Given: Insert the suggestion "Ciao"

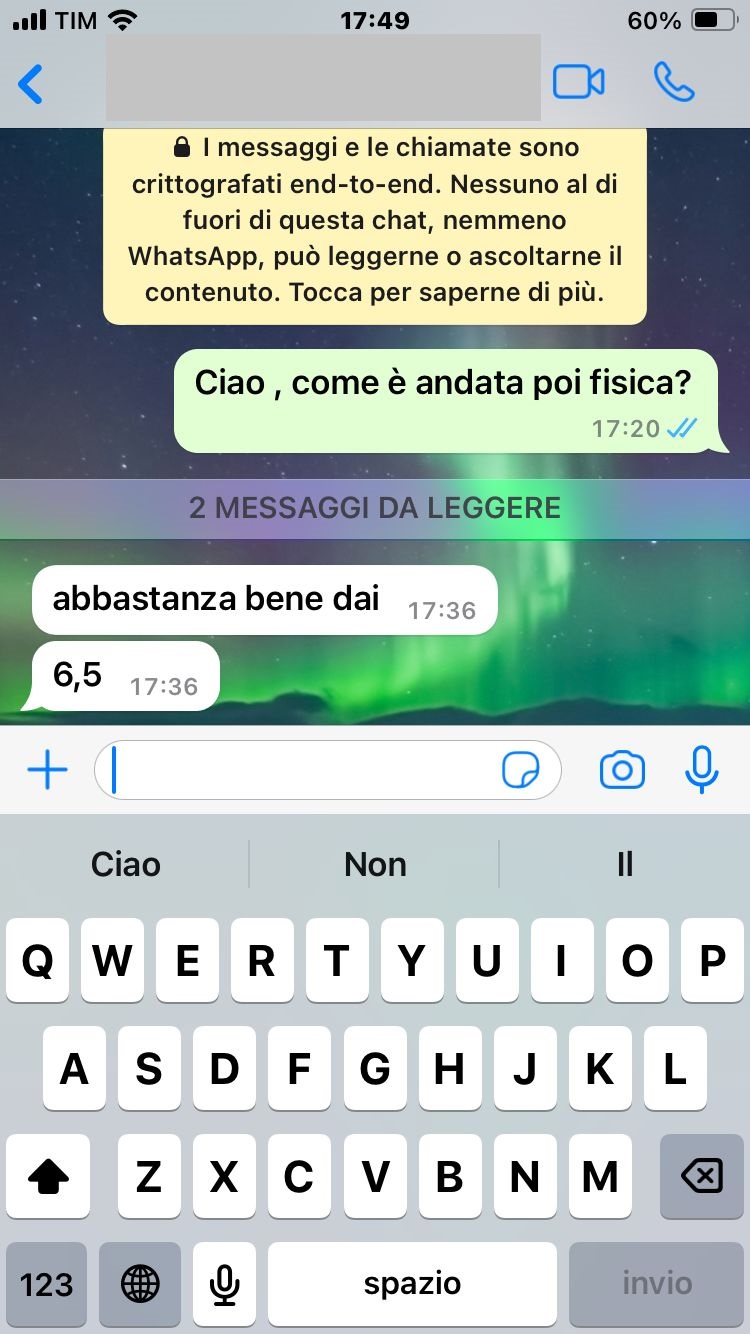Looking at the screenshot, I should (125, 864).
